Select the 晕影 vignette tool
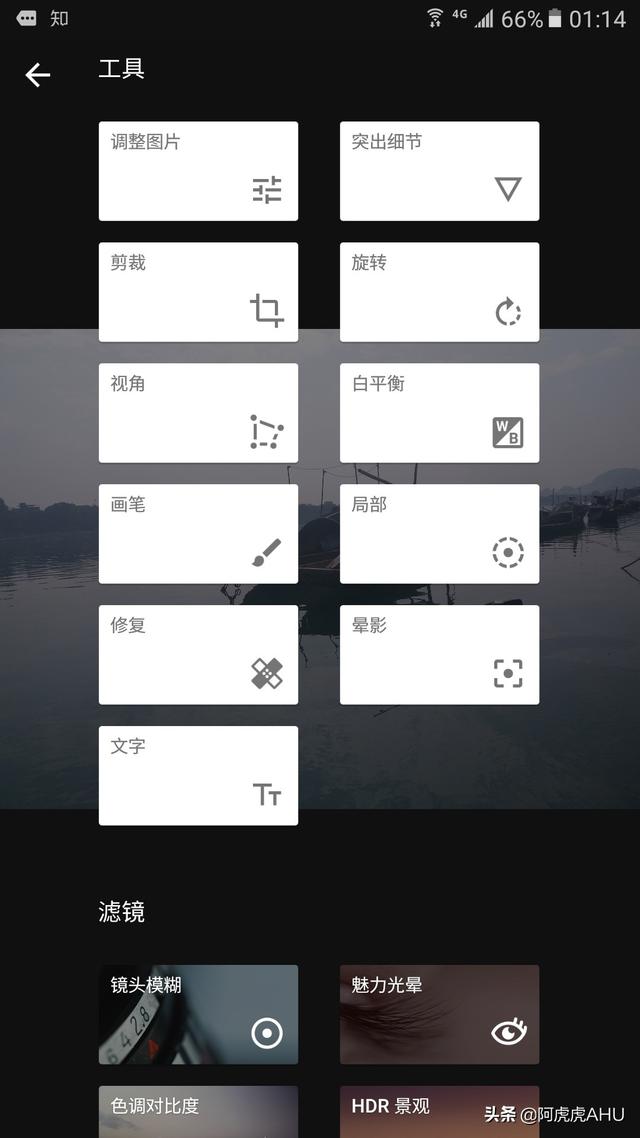This screenshot has width=640, height=1138. tap(440, 655)
